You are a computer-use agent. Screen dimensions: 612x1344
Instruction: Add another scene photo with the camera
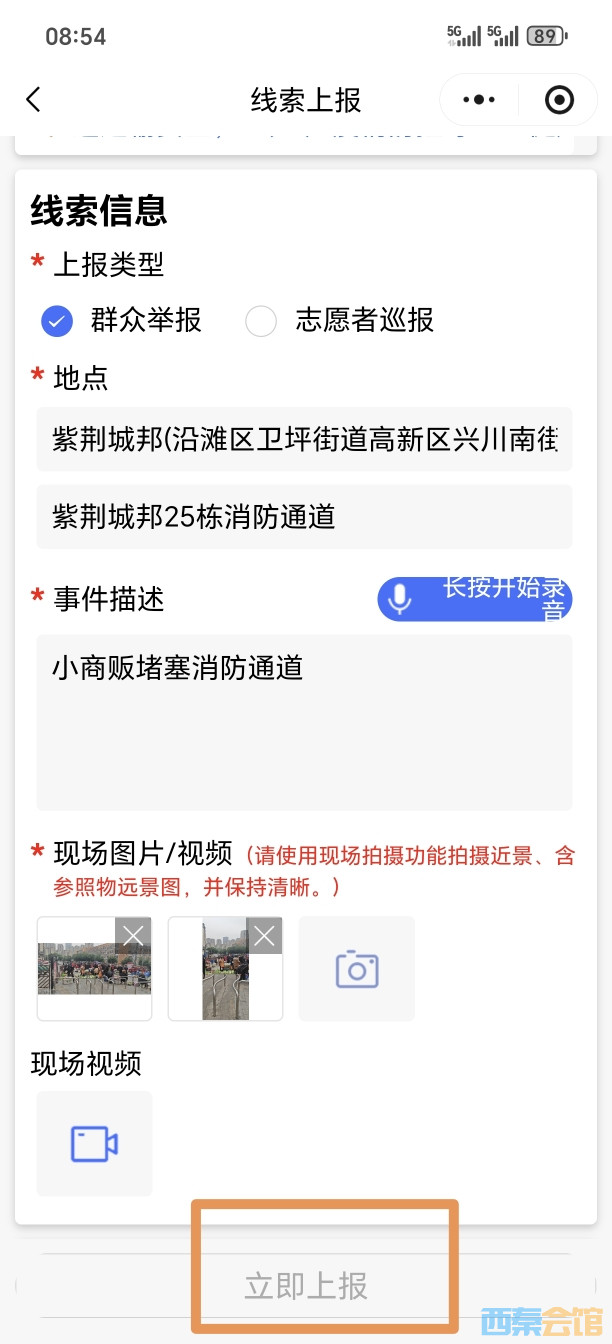(x=357, y=969)
